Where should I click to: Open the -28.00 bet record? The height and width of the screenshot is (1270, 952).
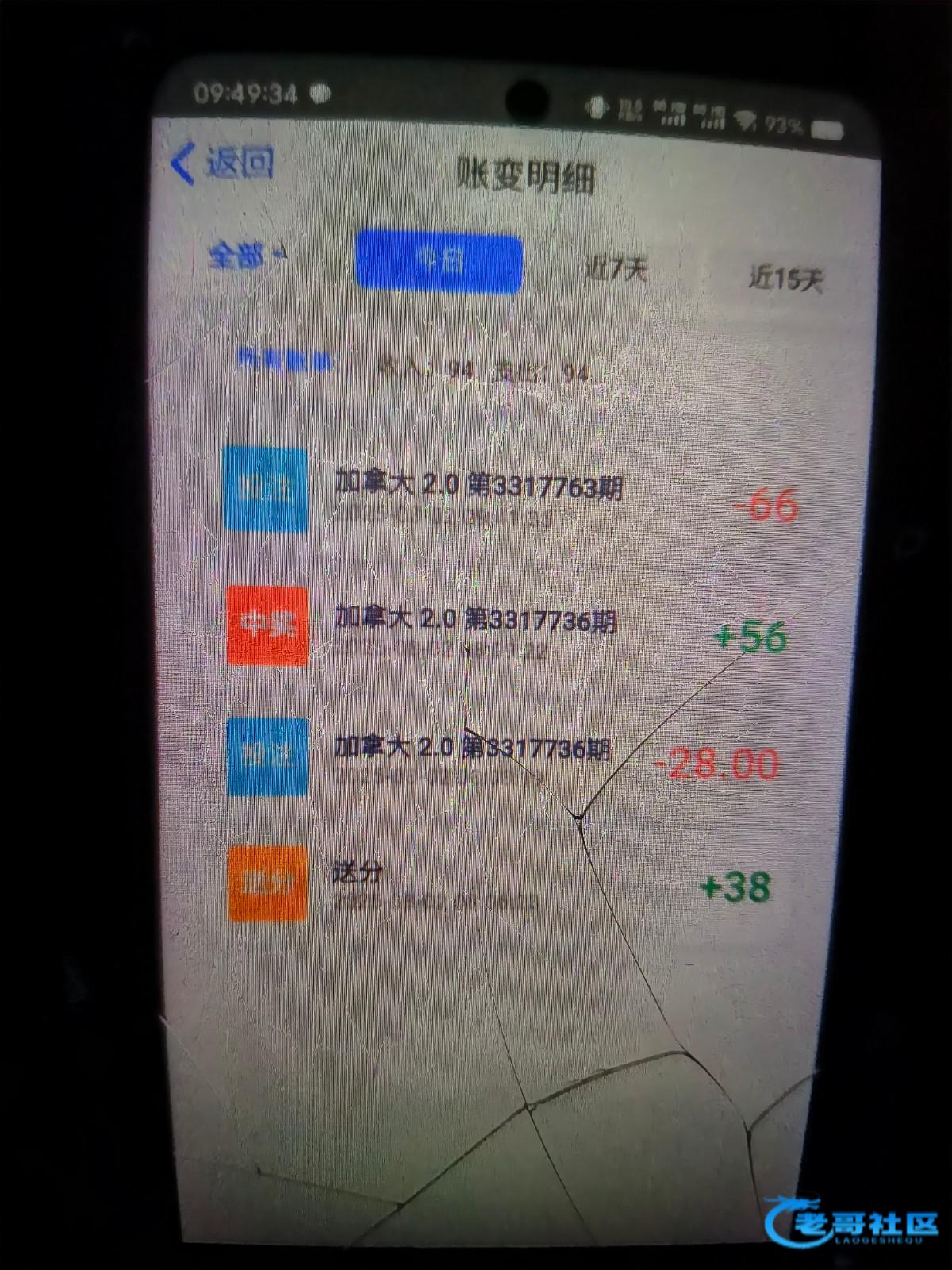click(508, 758)
